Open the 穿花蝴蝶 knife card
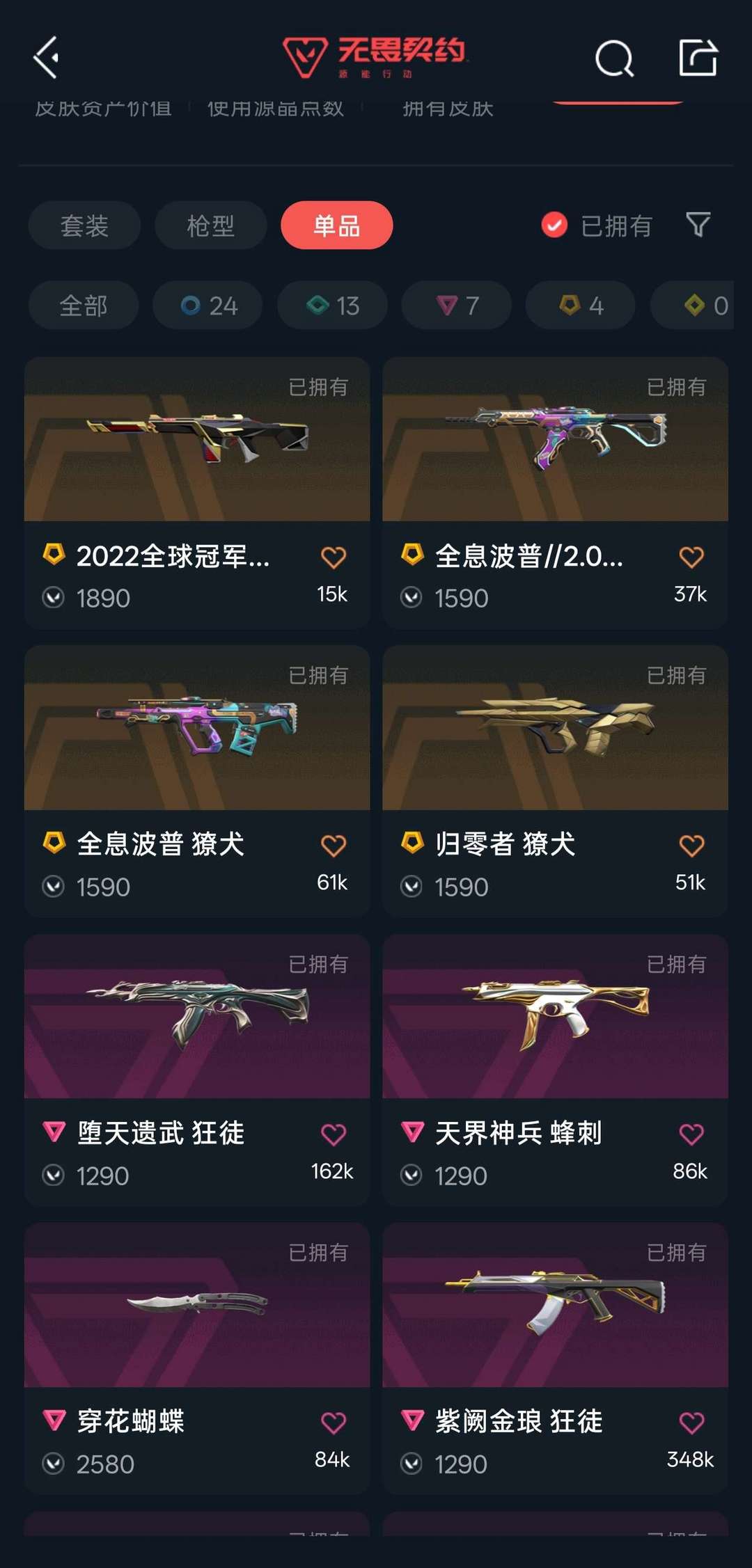752x1568 pixels. pyautogui.click(x=197, y=1359)
